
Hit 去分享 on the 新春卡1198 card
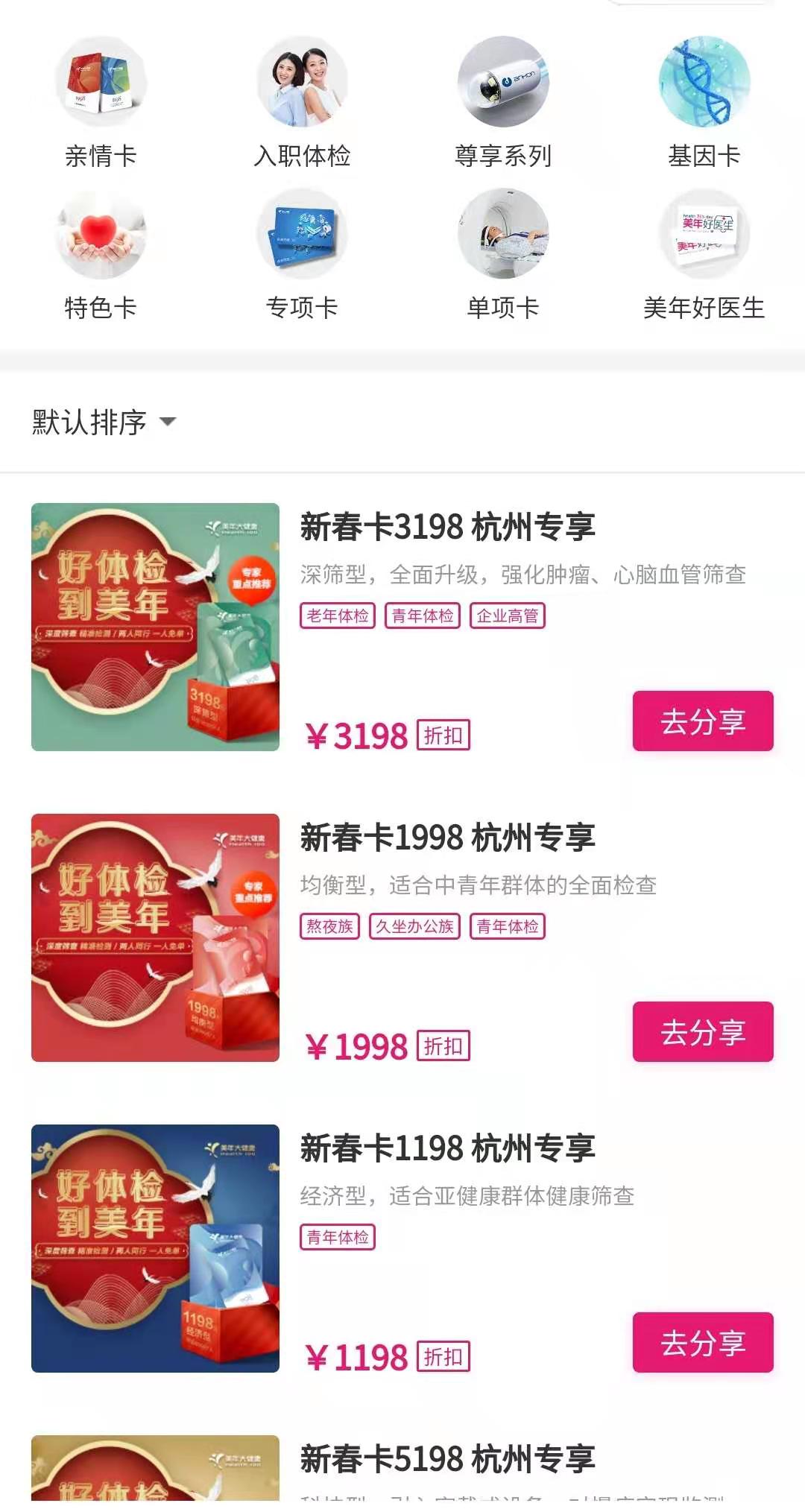[x=702, y=1343]
